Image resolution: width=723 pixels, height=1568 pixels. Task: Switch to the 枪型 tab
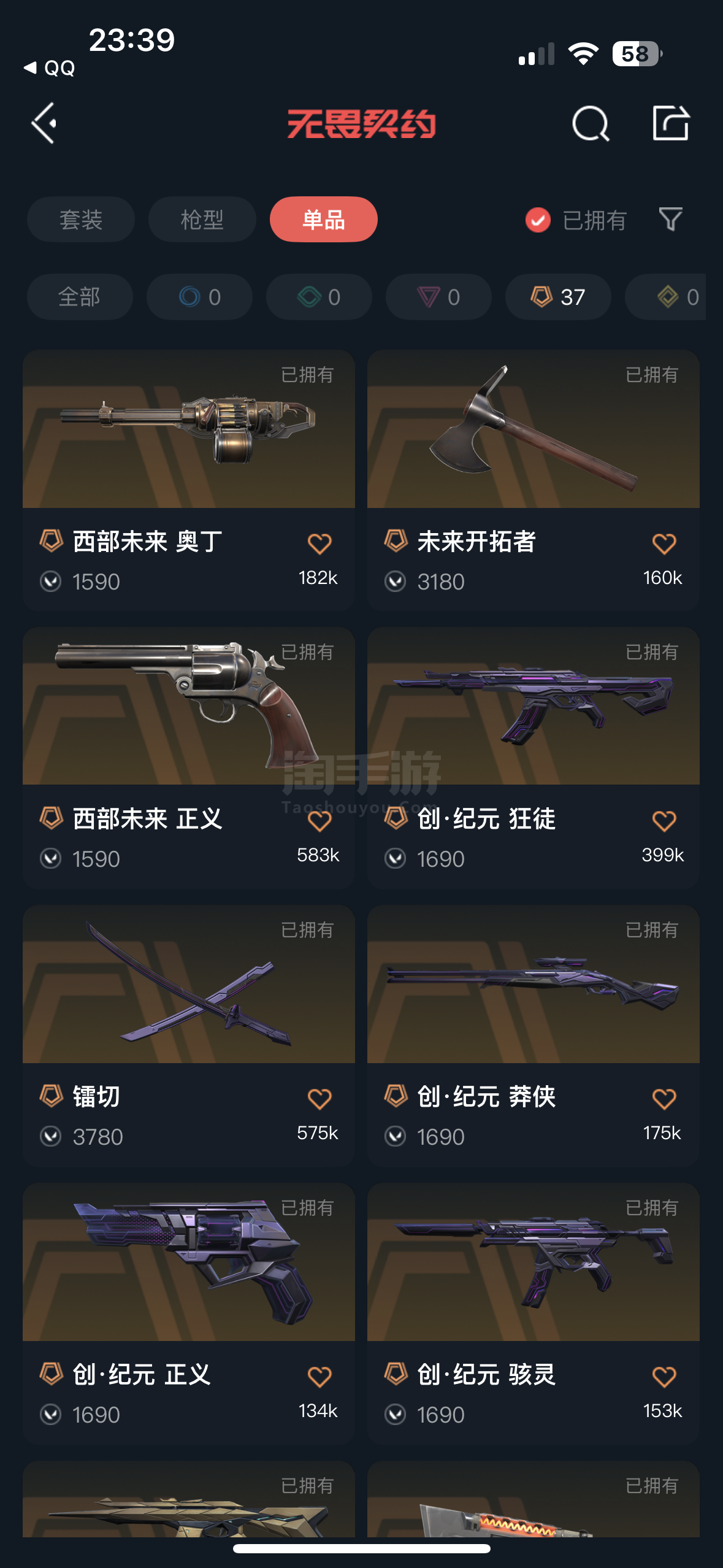point(202,220)
